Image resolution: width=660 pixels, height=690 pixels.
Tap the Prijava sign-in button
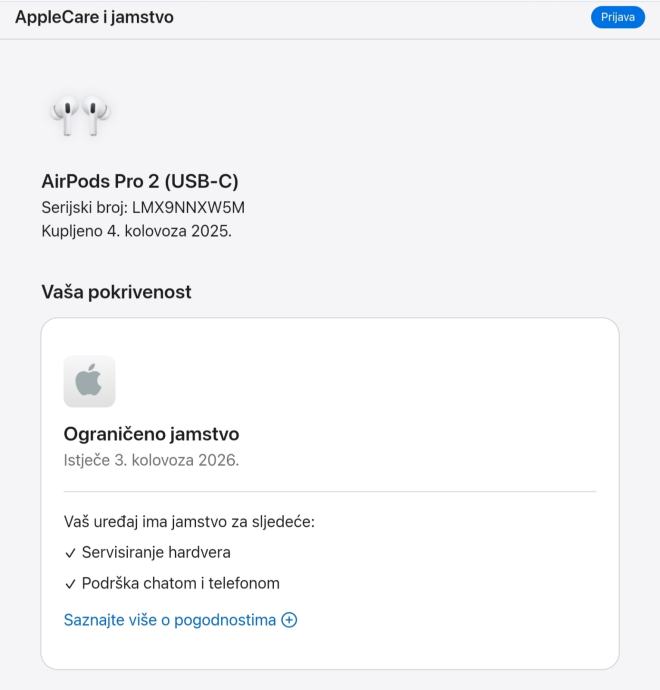[617, 17]
